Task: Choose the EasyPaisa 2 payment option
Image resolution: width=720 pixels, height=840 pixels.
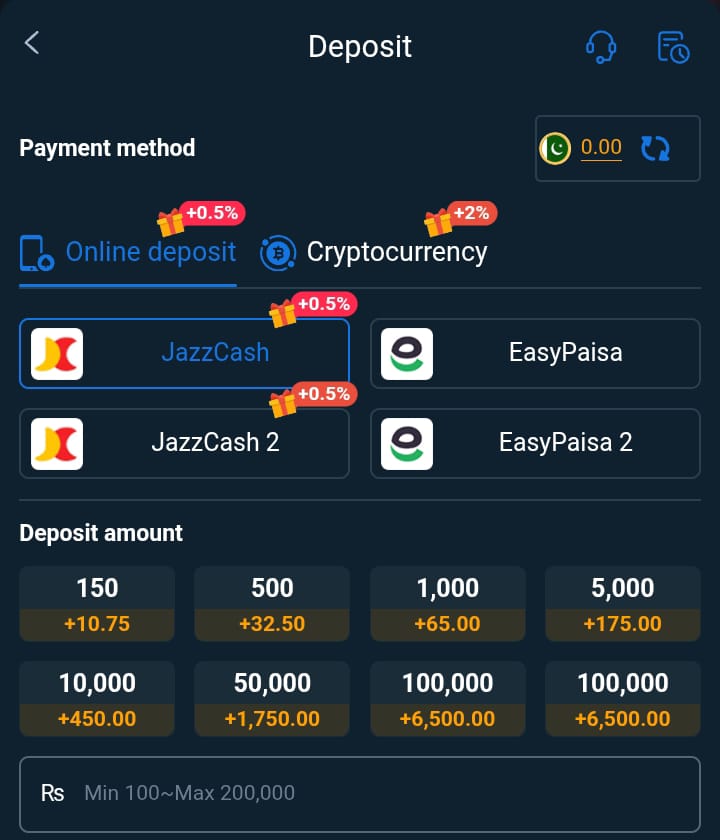Action: pyautogui.click(x=535, y=443)
